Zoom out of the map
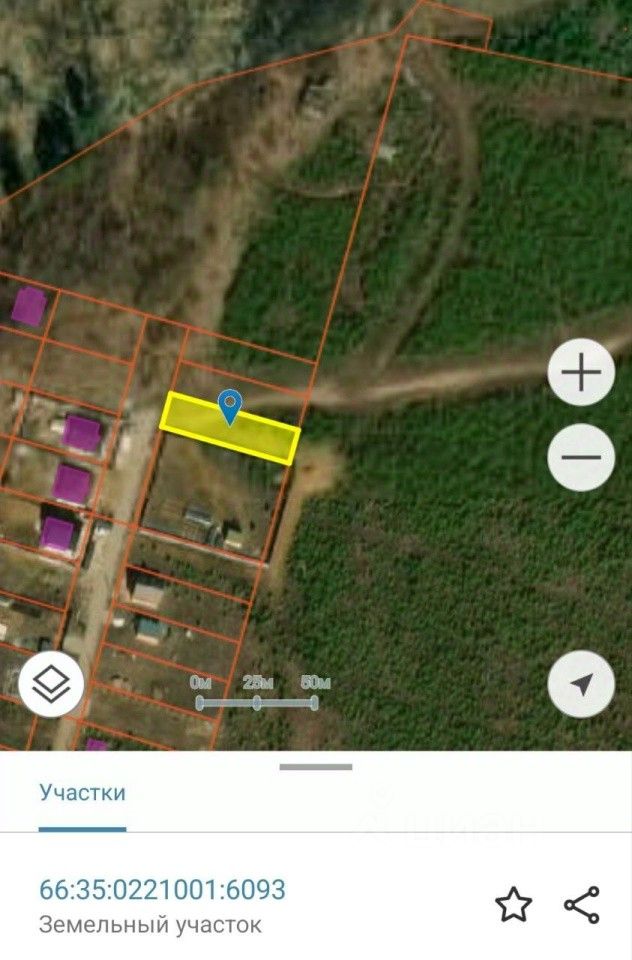The width and height of the screenshot is (632, 960). point(581,458)
